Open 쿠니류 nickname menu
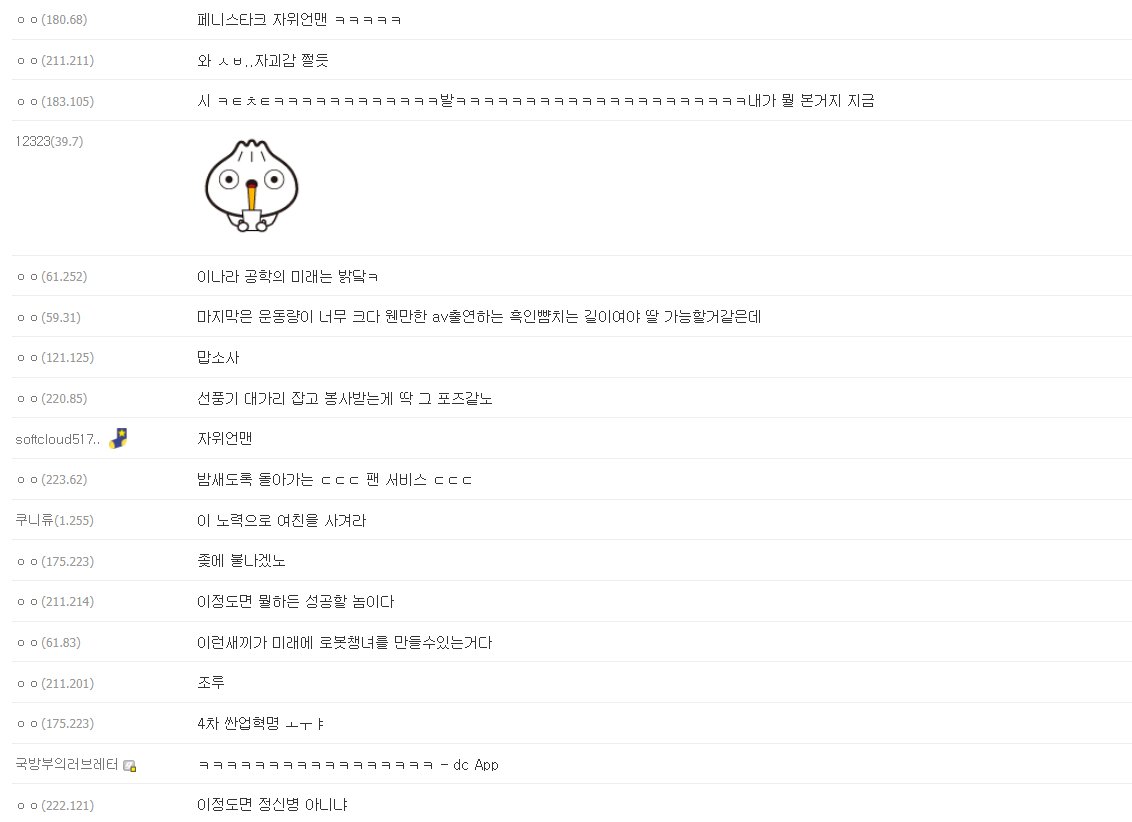This screenshot has width=1132, height=822. click(x=34, y=521)
